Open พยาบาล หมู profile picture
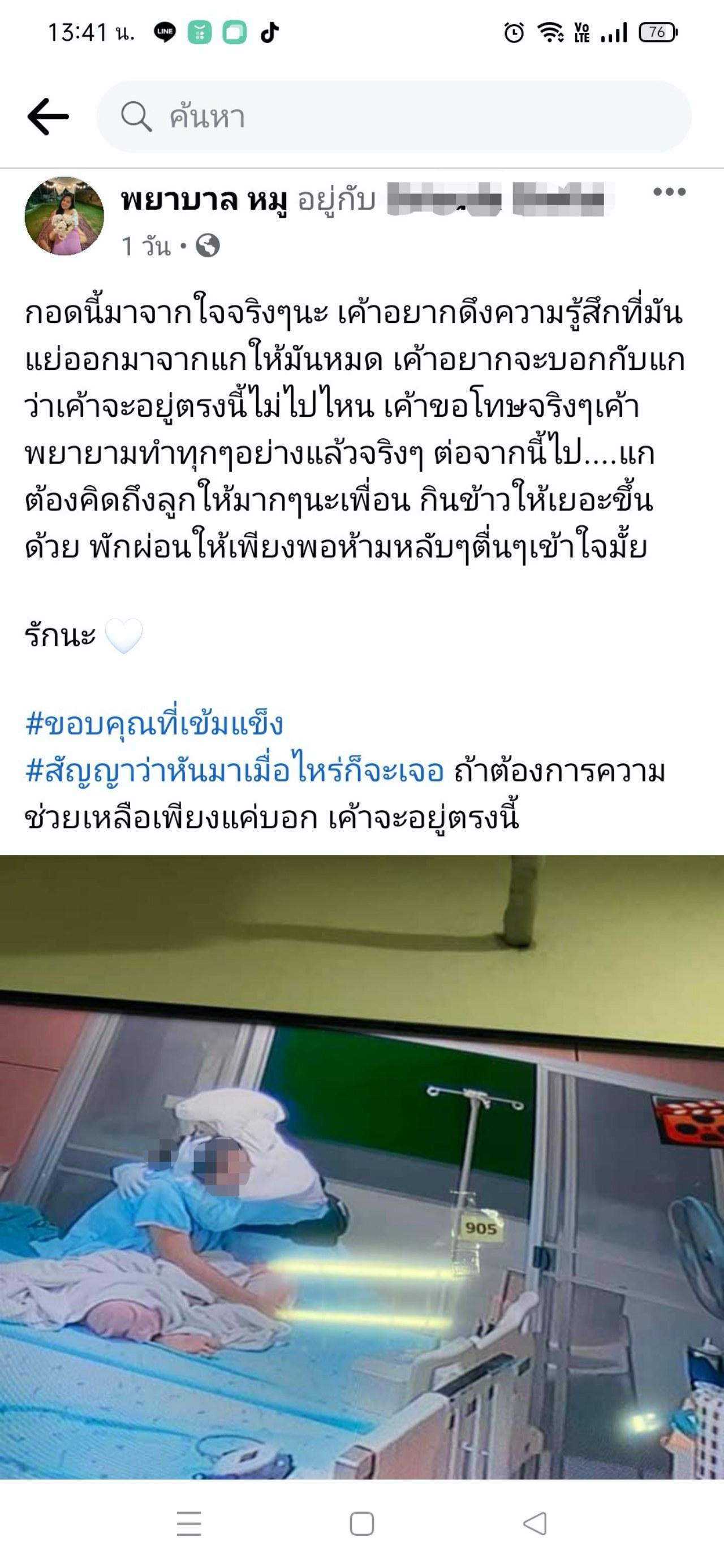Screen dimensions: 724x1568 tap(64, 215)
